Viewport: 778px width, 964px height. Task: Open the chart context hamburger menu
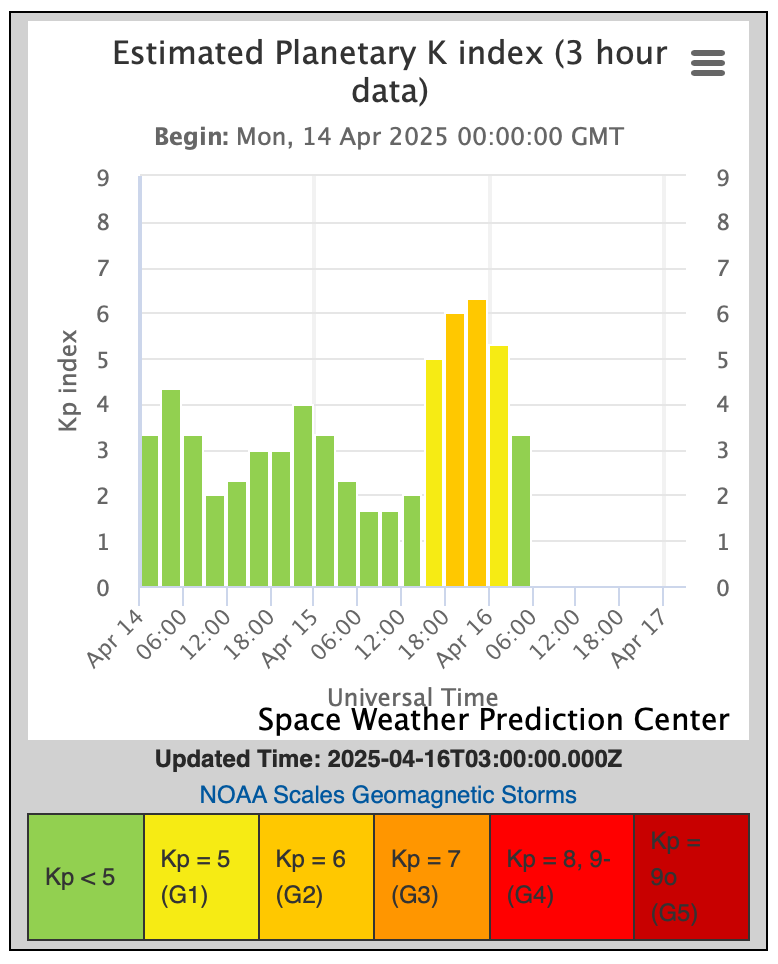(708, 63)
